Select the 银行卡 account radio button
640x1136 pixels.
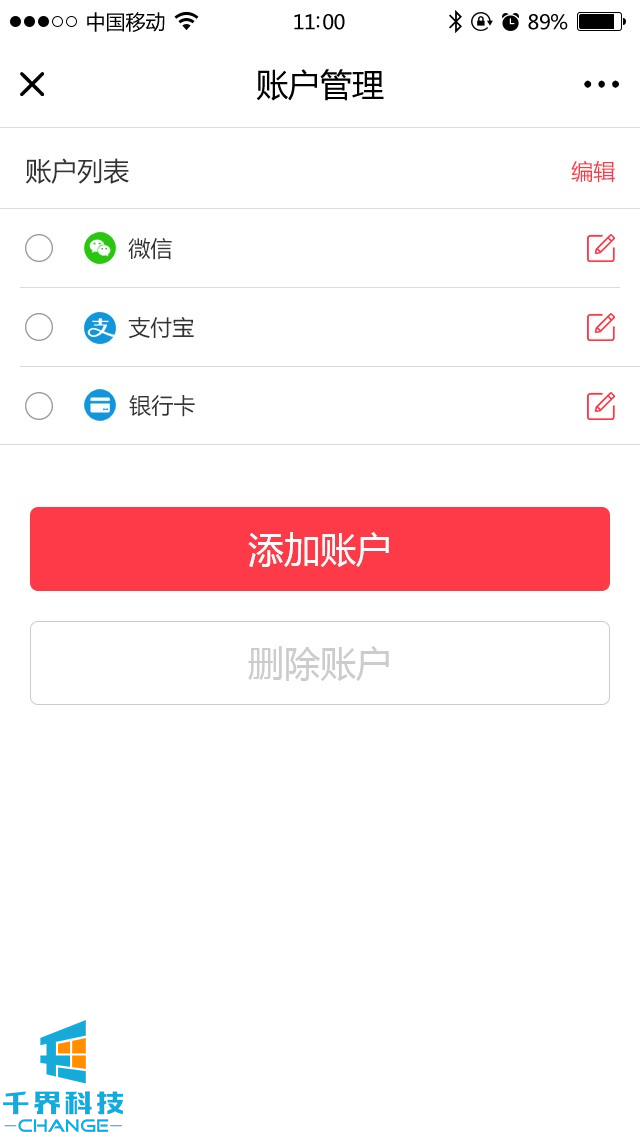pyautogui.click(x=39, y=406)
